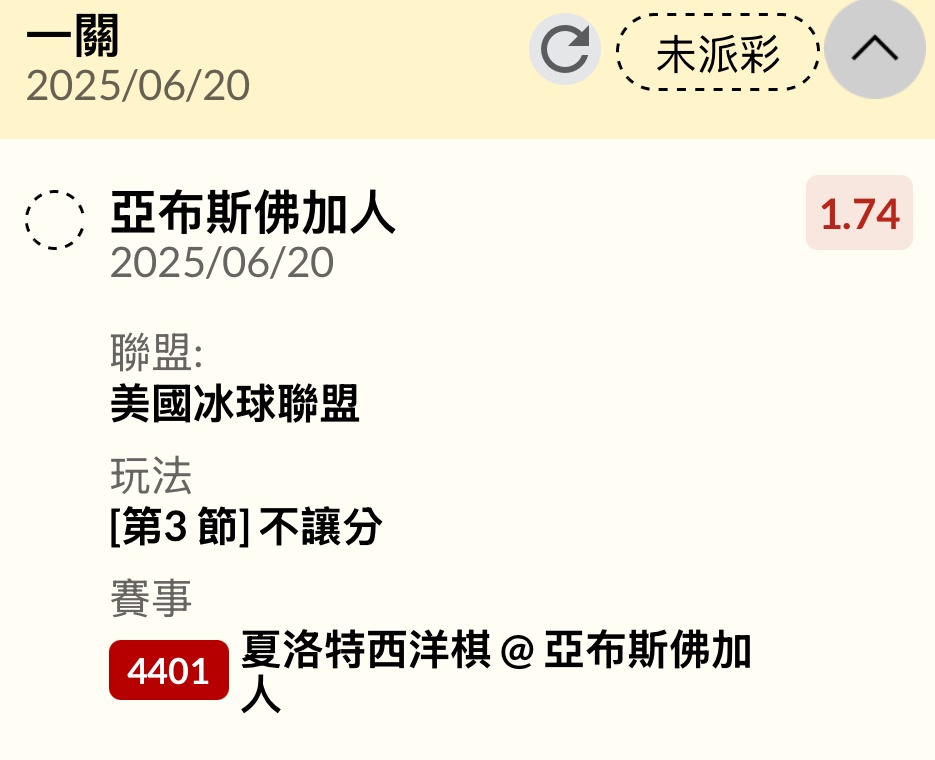This screenshot has height=760, width=935.
Task: Tap the 1.74 odds badge
Action: point(859,213)
